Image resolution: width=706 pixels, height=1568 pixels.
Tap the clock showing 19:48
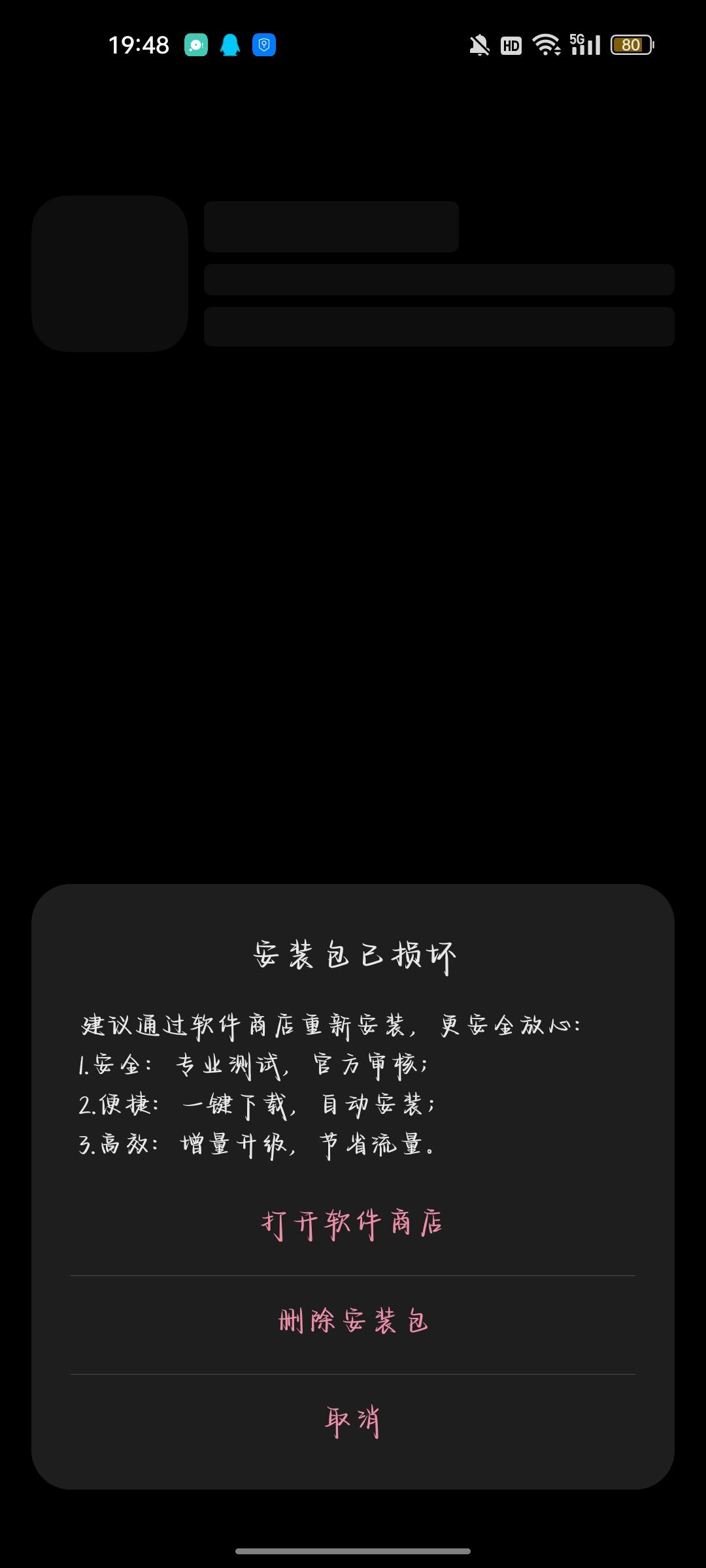coord(139,44)
